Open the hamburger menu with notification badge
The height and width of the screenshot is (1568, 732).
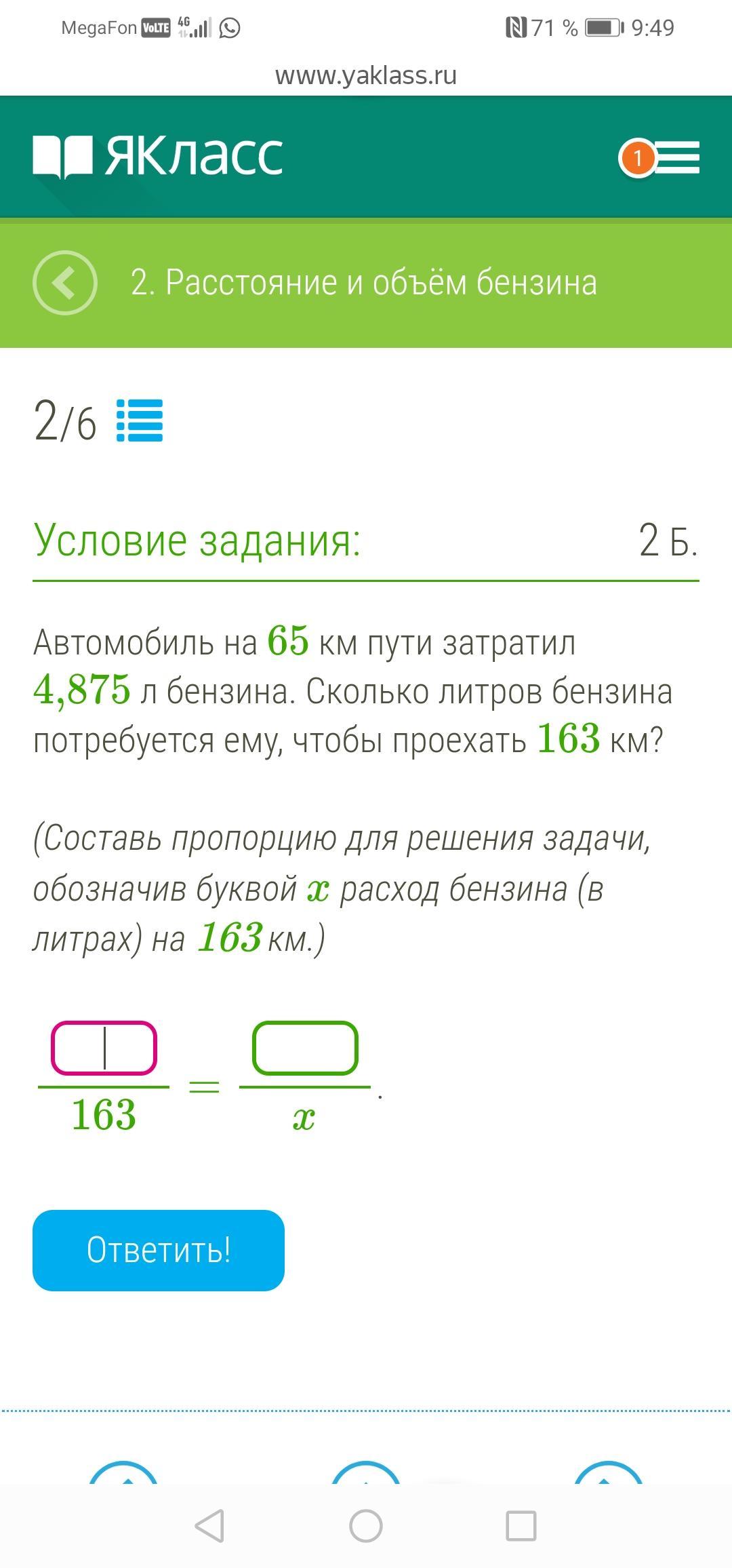click(x=674, y=158)
